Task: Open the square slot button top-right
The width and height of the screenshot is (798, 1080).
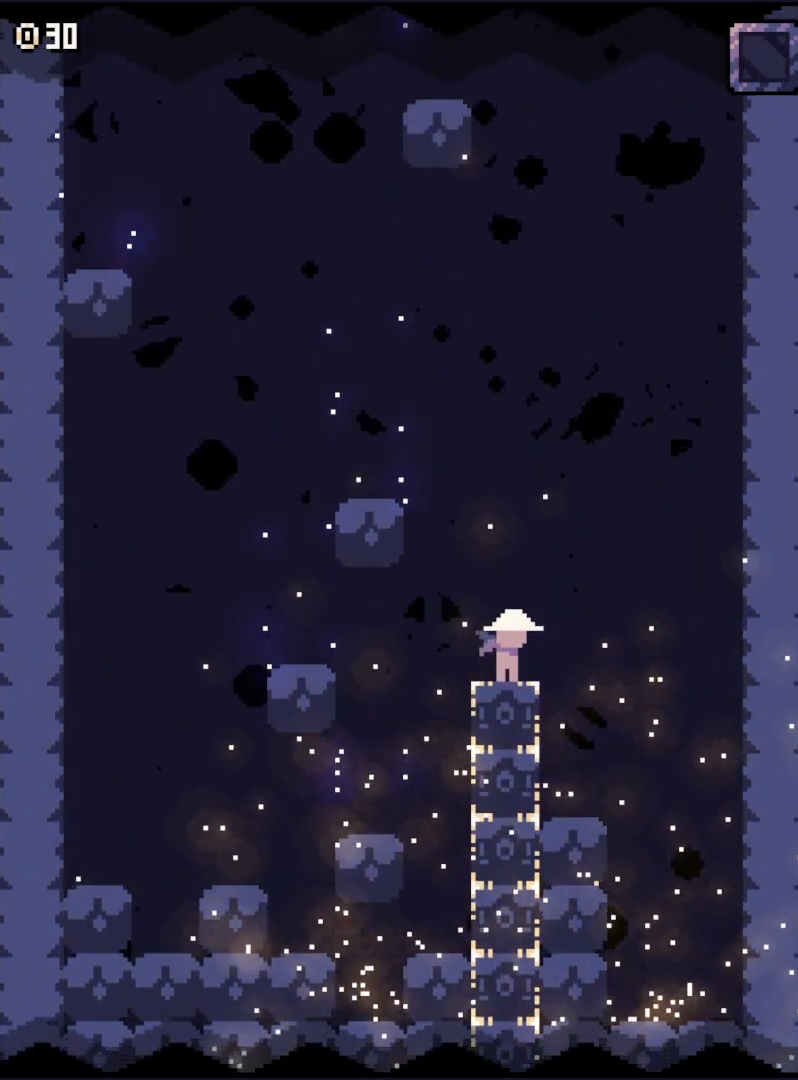Action: [x=763, y=56]
